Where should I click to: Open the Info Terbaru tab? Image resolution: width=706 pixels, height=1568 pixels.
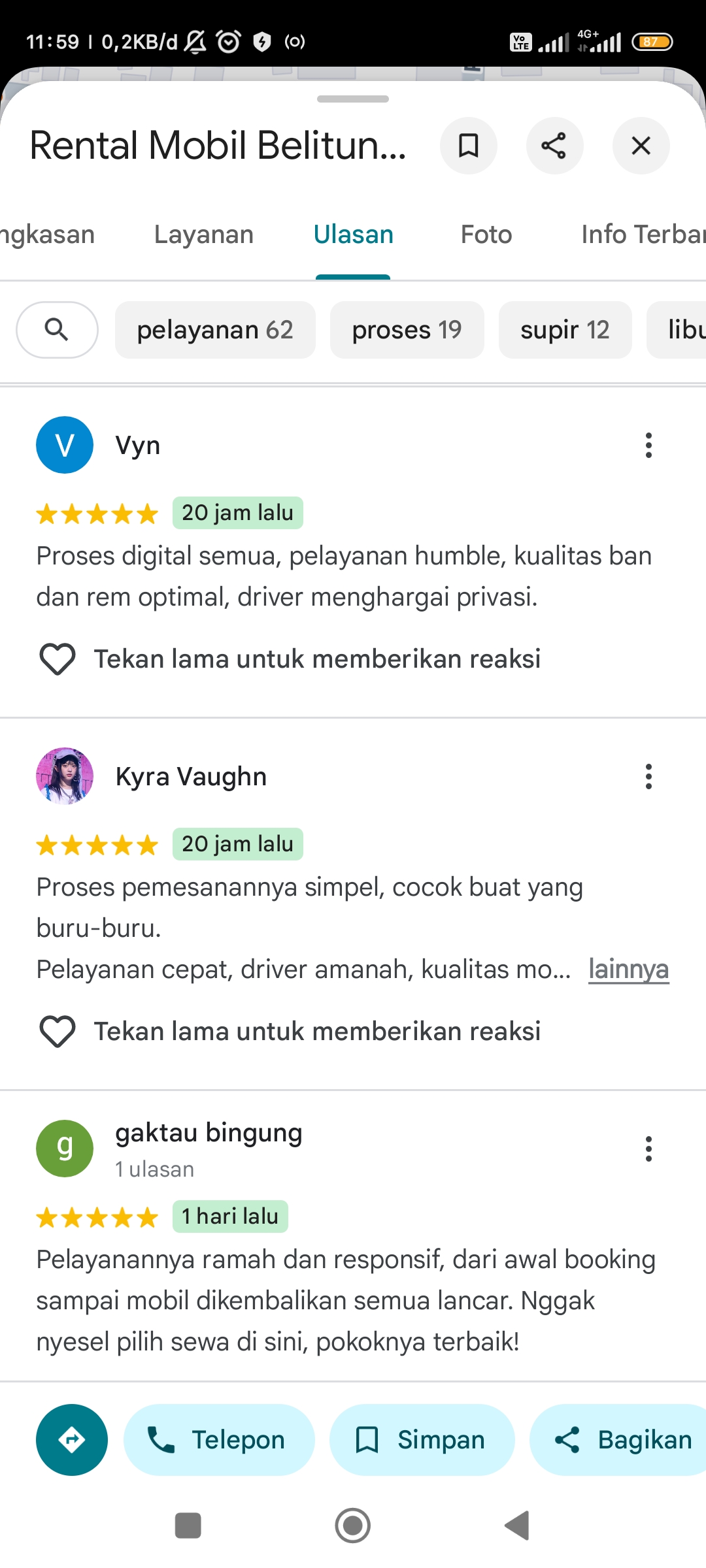pos(643,235)
